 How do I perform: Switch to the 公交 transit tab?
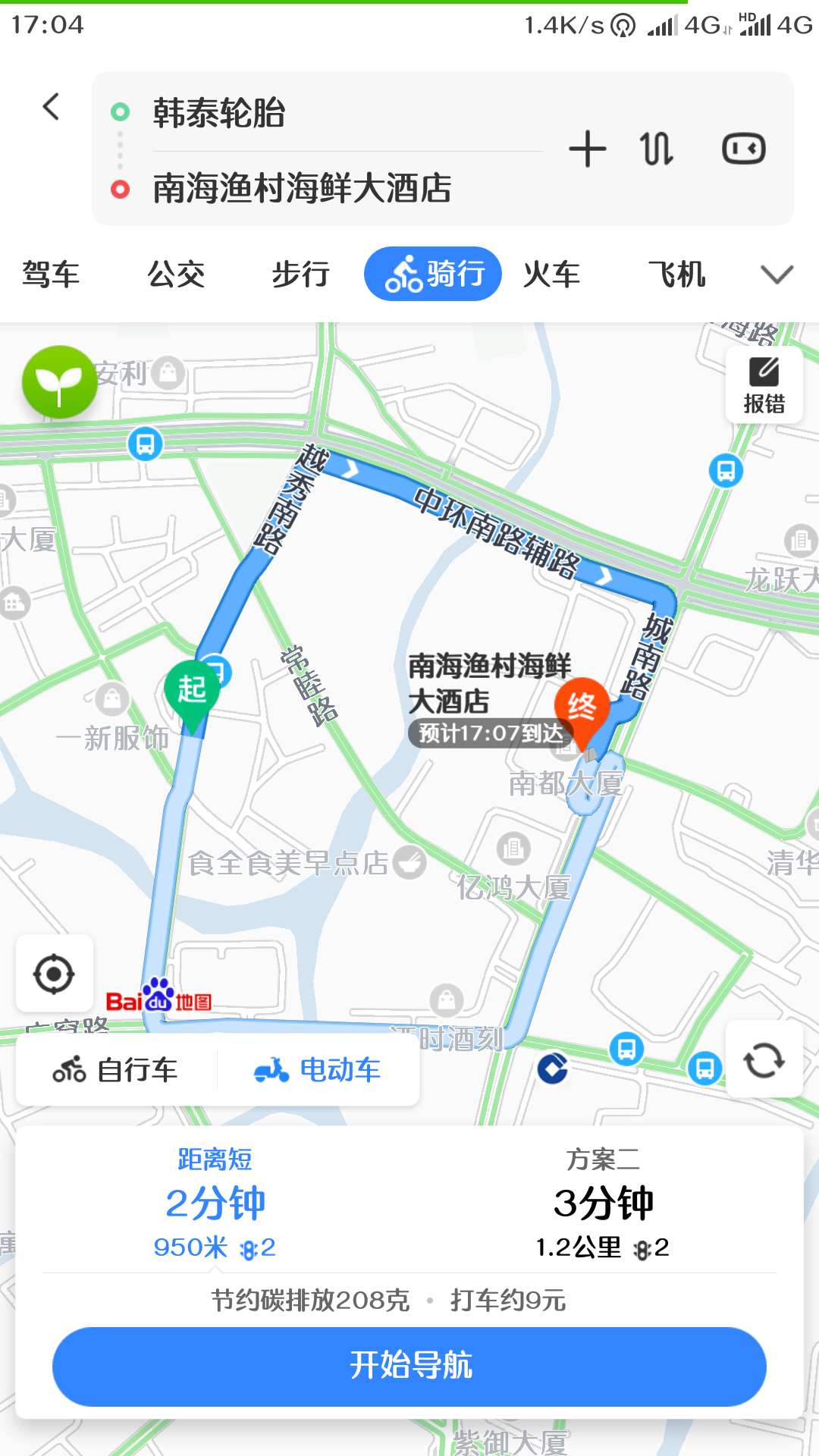(x=176, y=275)
